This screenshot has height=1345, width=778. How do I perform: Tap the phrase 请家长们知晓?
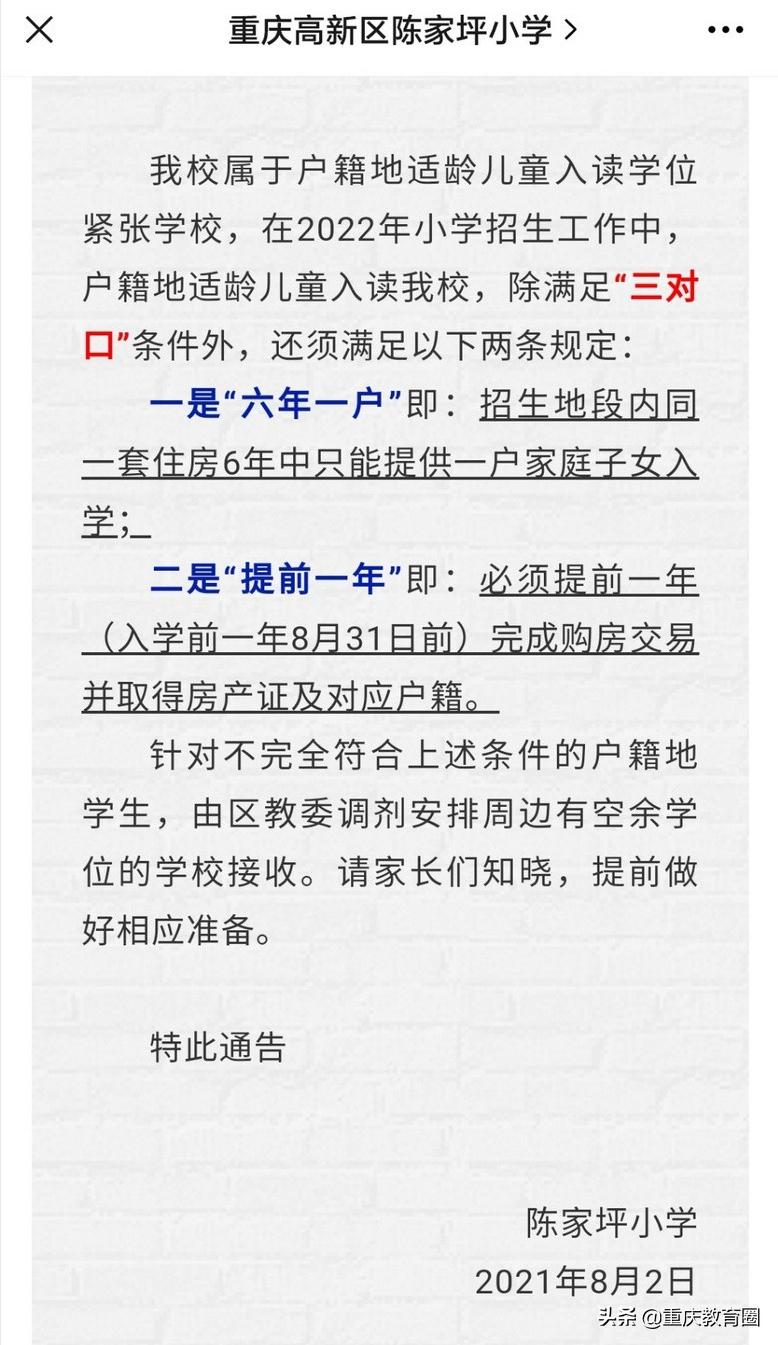pyautogui.click(x=450, y=873)
